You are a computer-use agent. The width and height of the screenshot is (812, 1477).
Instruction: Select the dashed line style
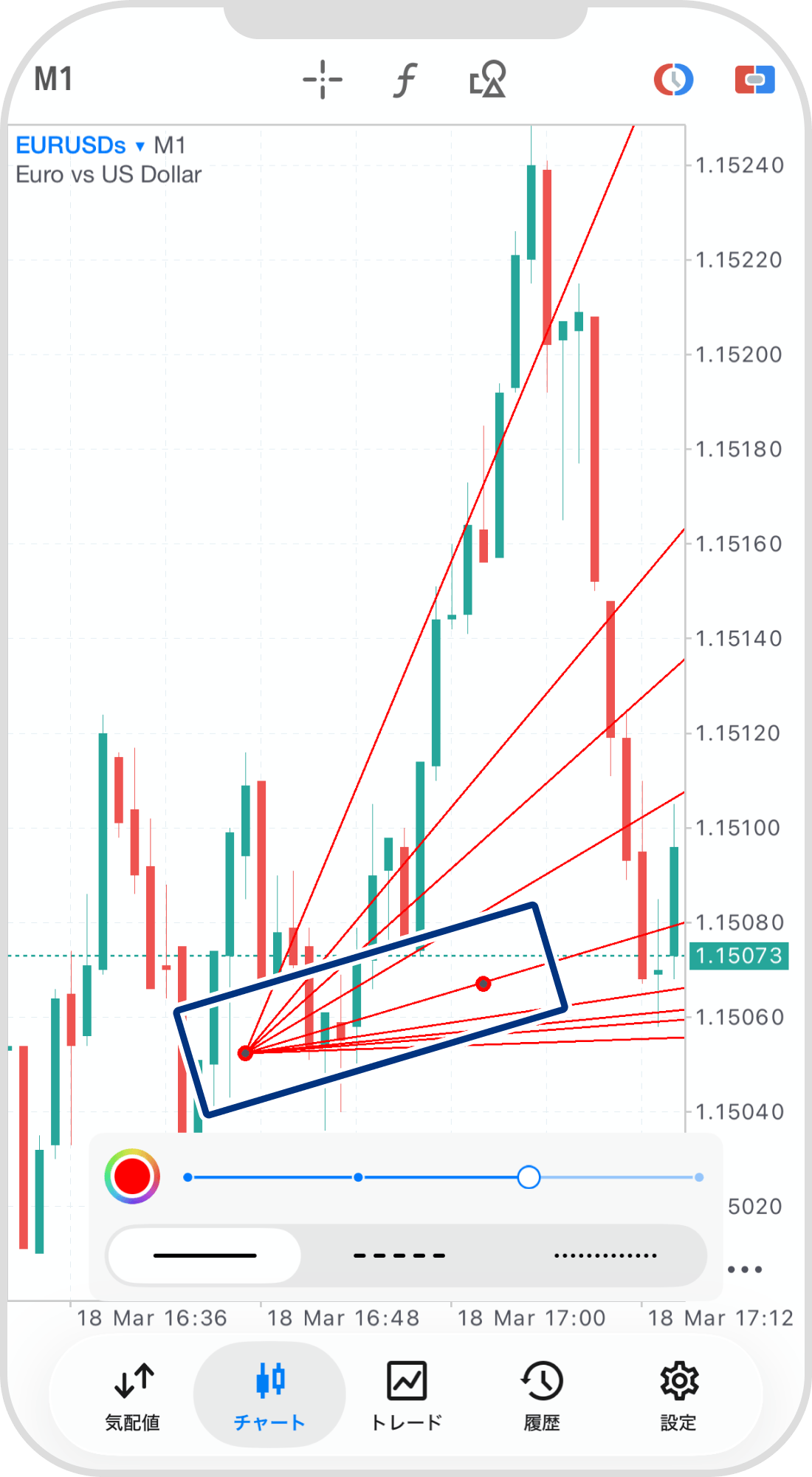399,1255
